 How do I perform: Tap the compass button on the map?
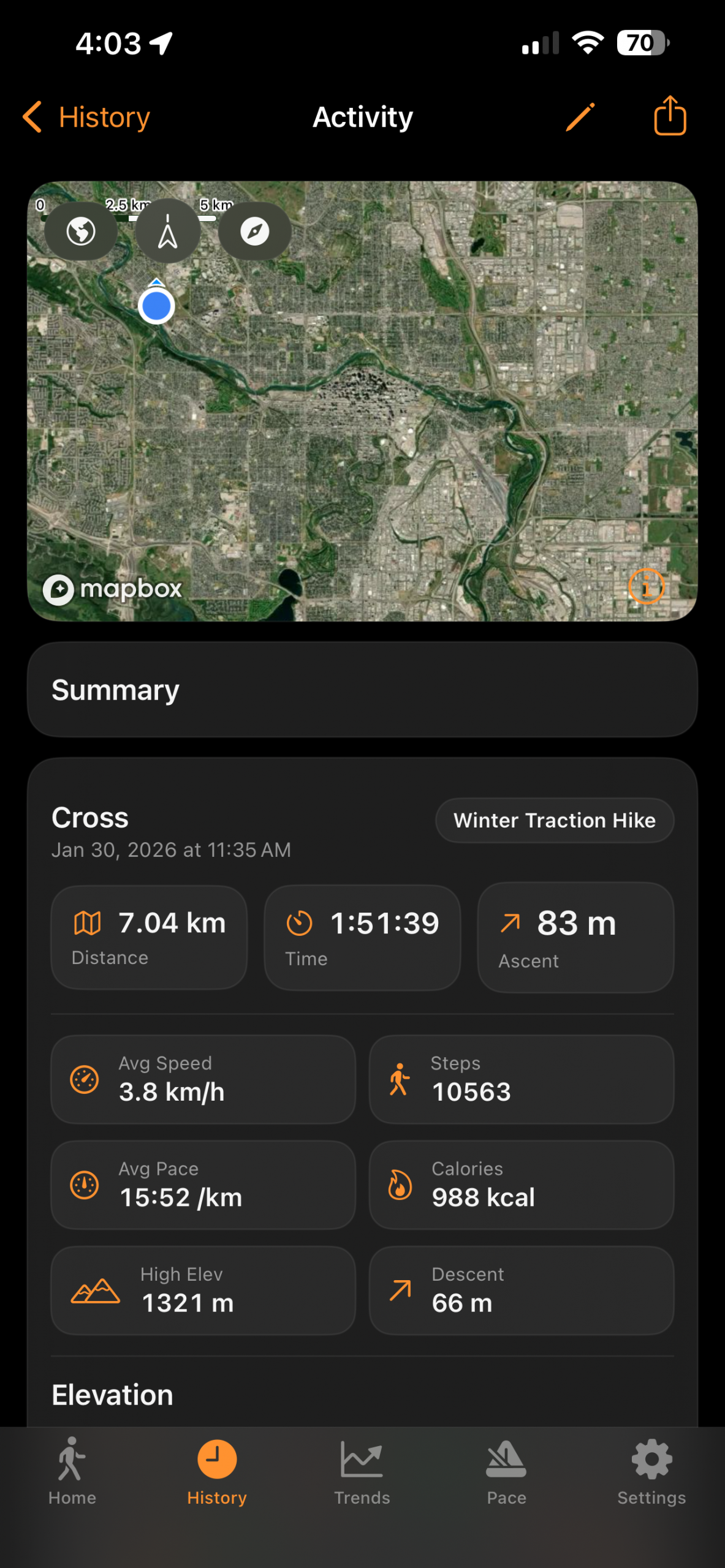tap(254, 232)
